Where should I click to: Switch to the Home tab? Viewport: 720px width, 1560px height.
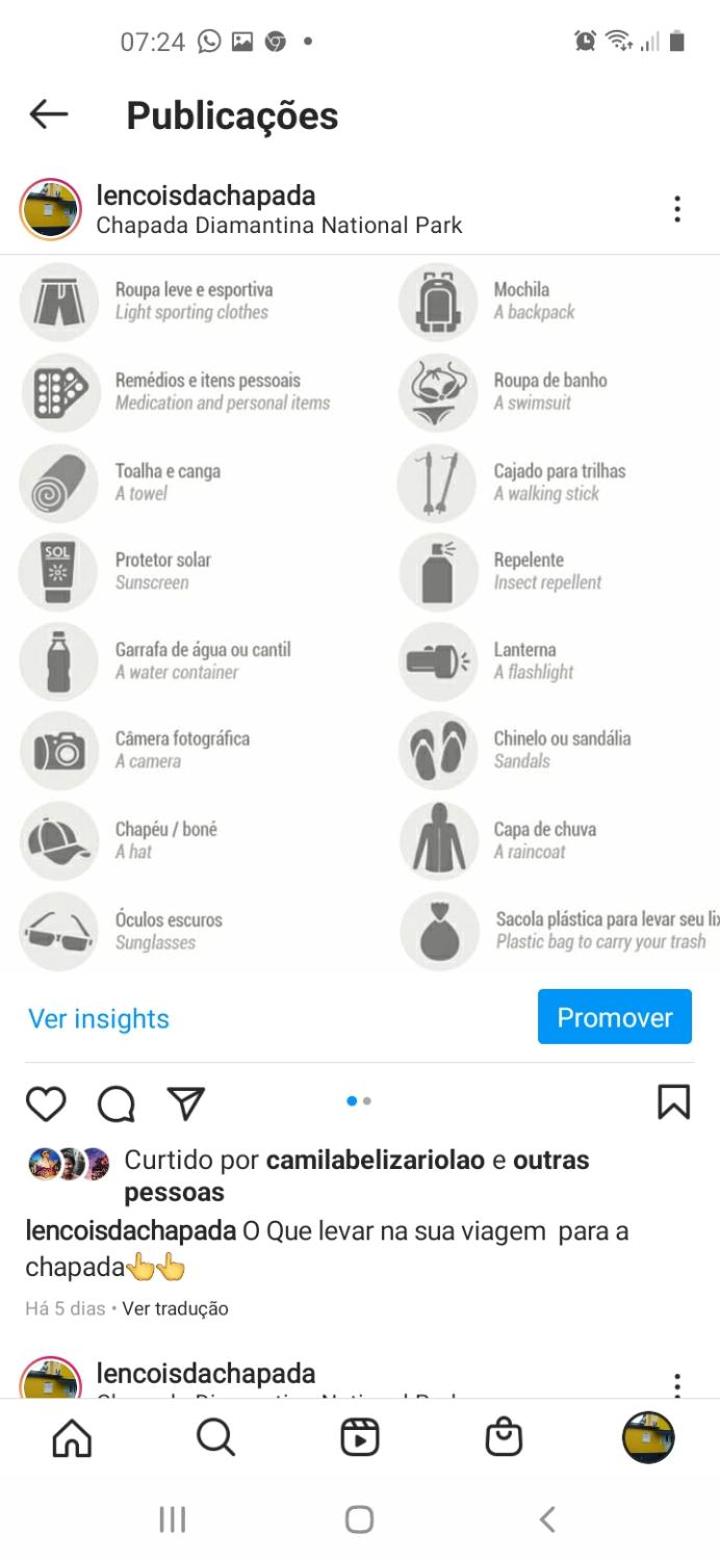72,1439
